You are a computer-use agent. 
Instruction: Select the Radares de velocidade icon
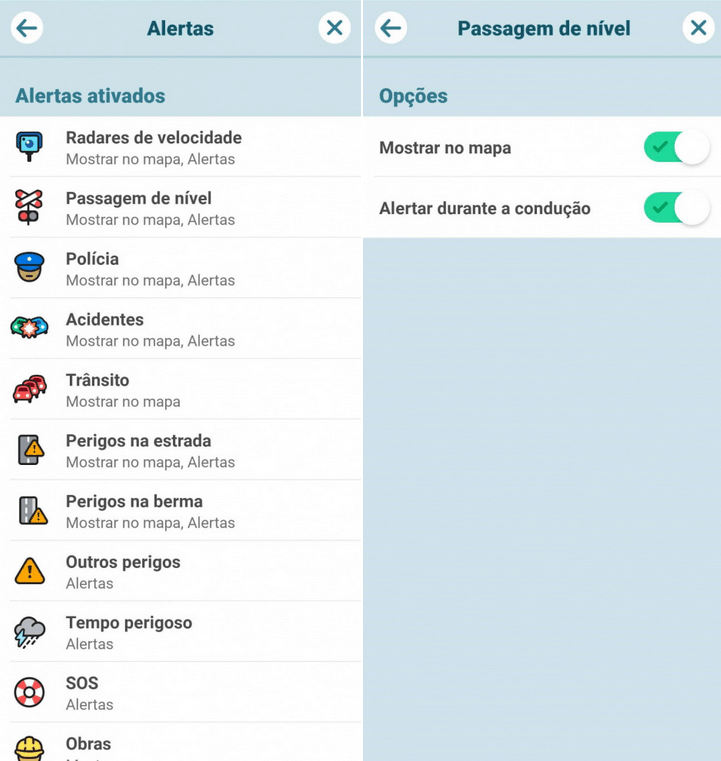pyautogui.click(x=28, y=147)
